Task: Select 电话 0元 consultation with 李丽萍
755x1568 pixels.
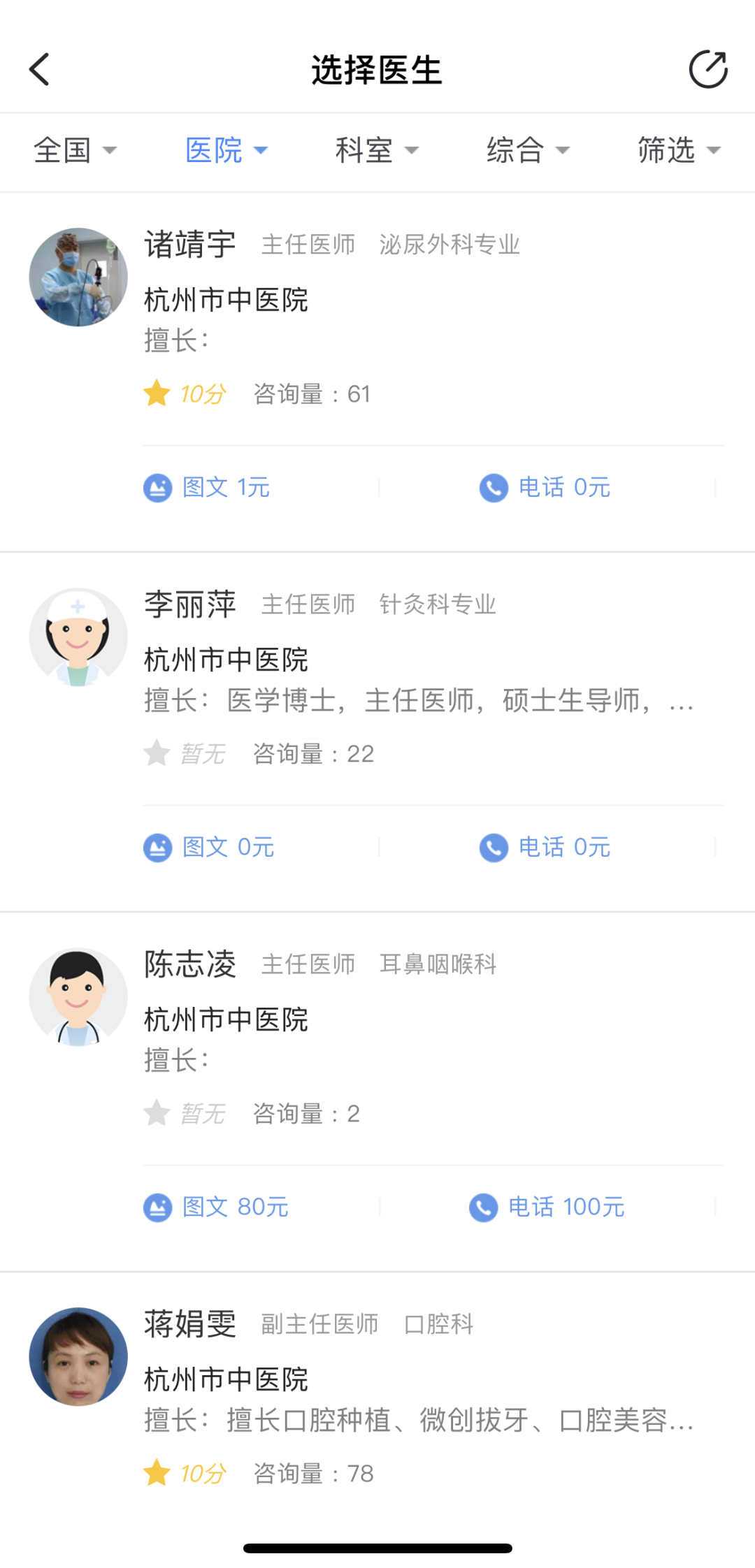Action: coord(545,848)
